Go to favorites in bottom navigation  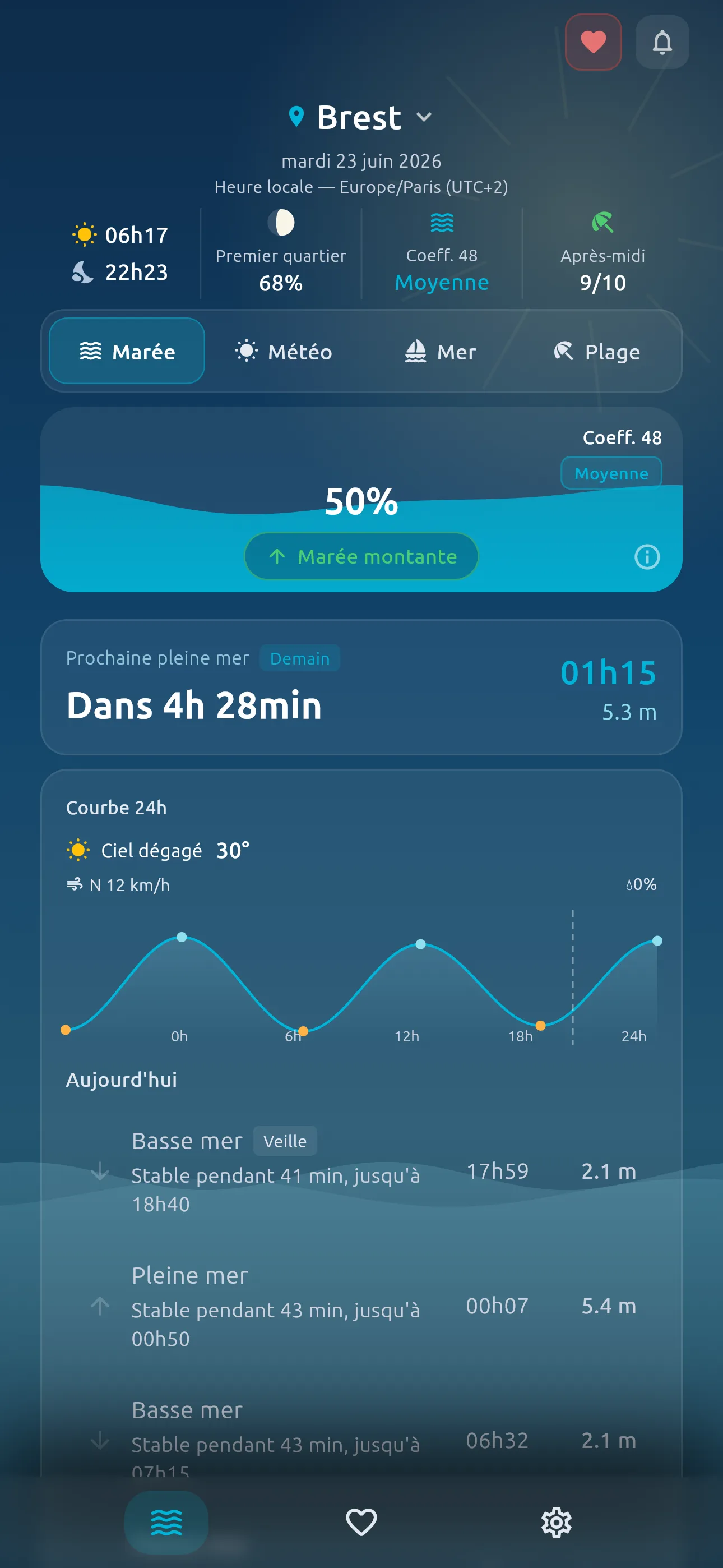pos(361,1522)
